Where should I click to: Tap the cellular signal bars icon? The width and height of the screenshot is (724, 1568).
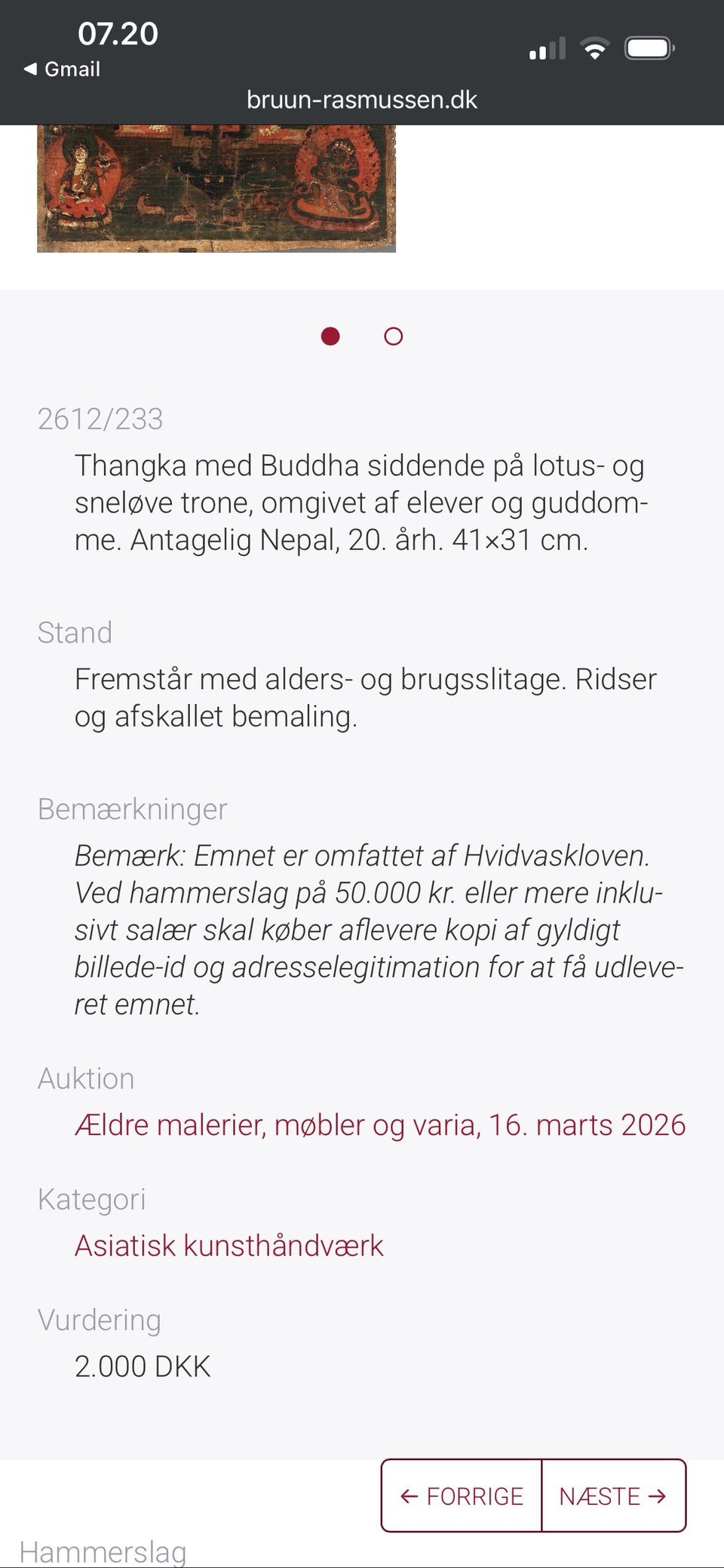[548, 48]
